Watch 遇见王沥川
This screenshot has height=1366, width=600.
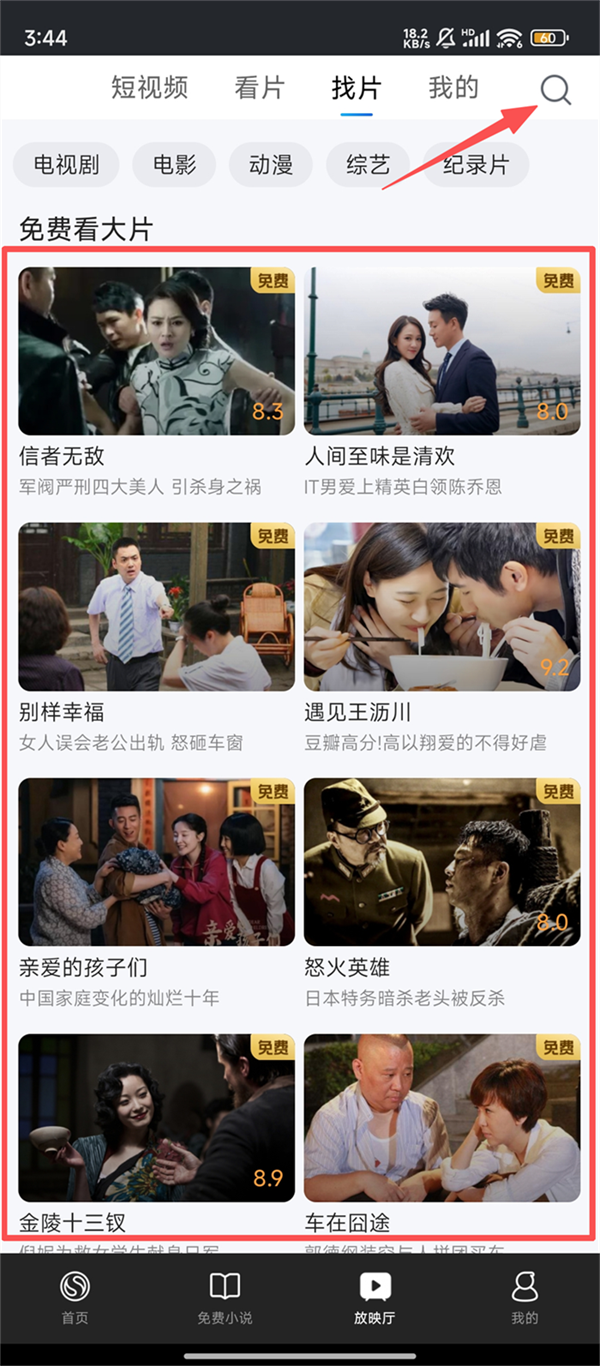[x=442, y=607]
